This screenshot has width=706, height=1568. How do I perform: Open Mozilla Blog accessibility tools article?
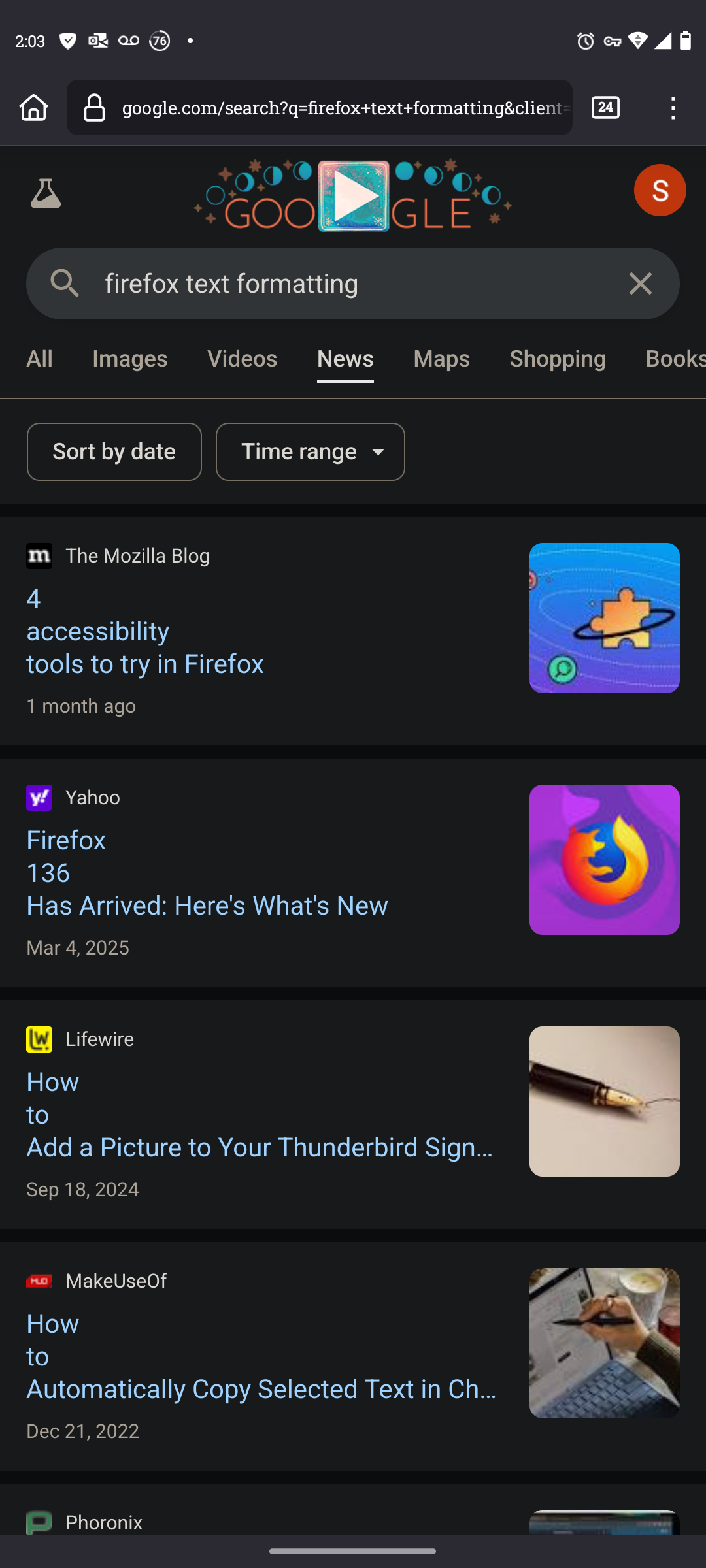[145, 631]
